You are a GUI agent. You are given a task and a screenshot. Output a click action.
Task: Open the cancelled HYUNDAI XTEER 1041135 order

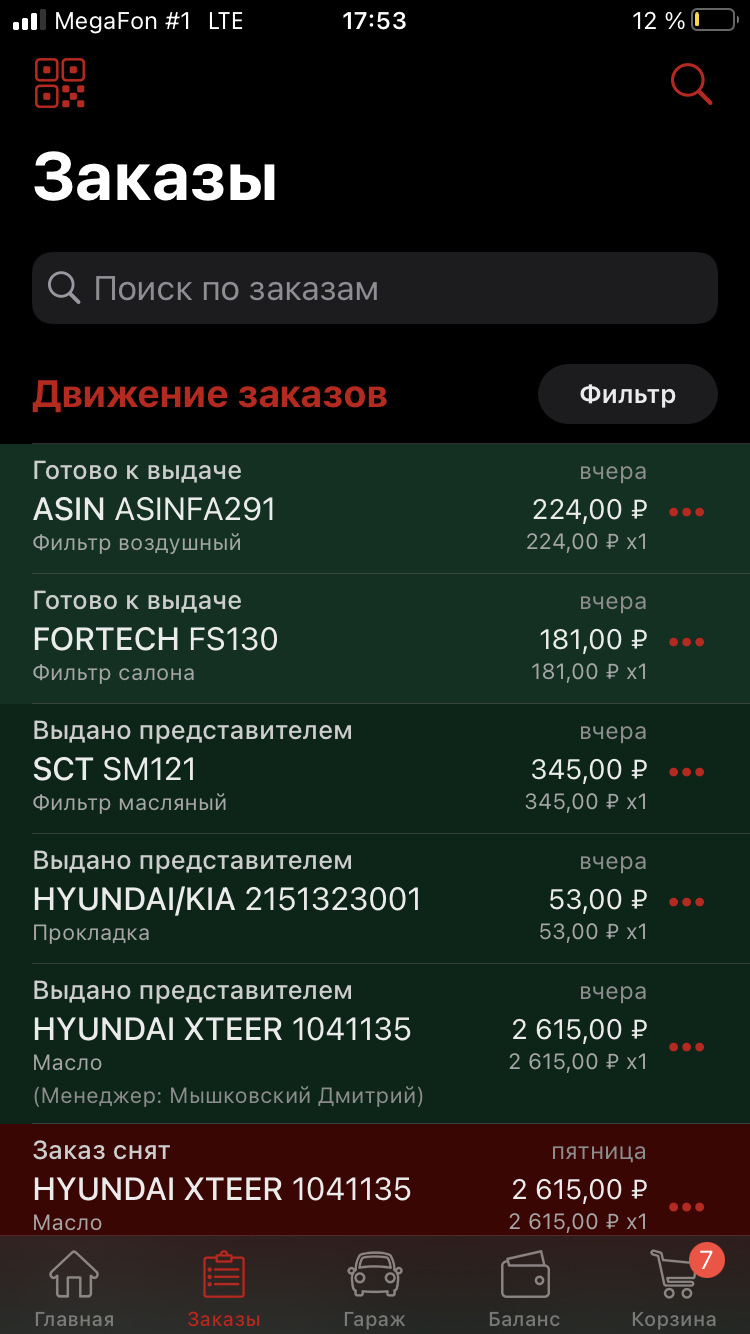tap(375, 1180)
